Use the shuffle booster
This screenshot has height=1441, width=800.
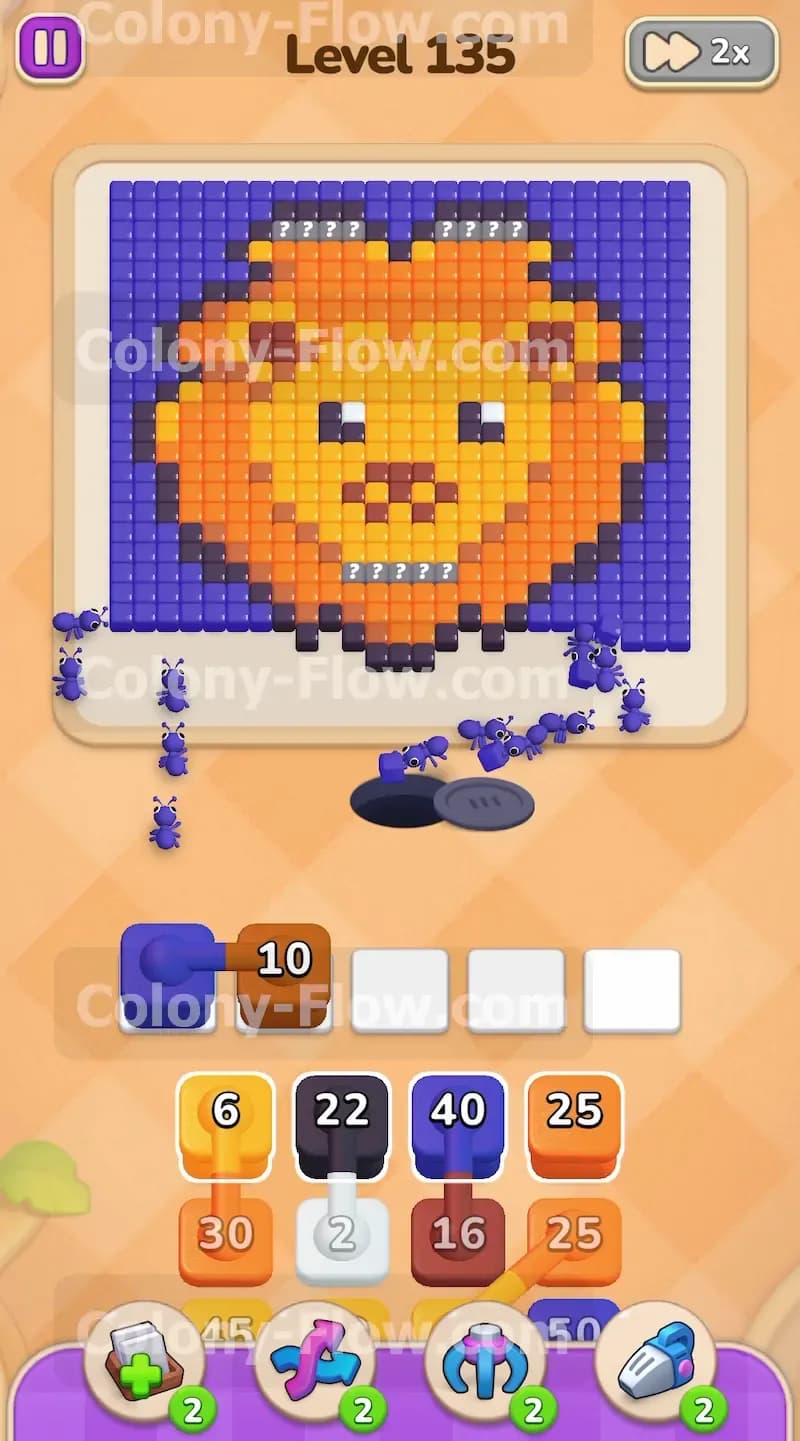pos(316,1361)
